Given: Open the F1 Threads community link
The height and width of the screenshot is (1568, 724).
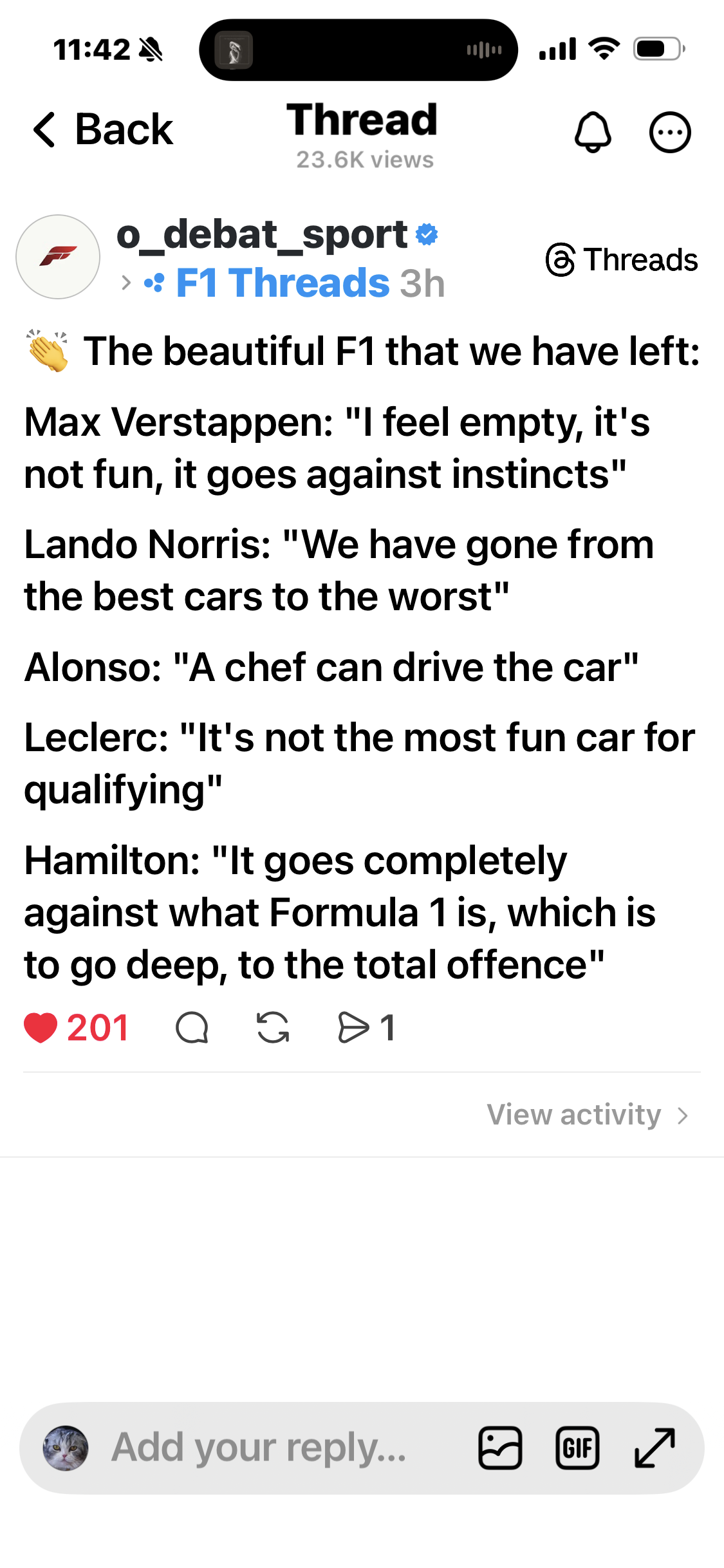Looking at the screenshot, I should point(282,283).
